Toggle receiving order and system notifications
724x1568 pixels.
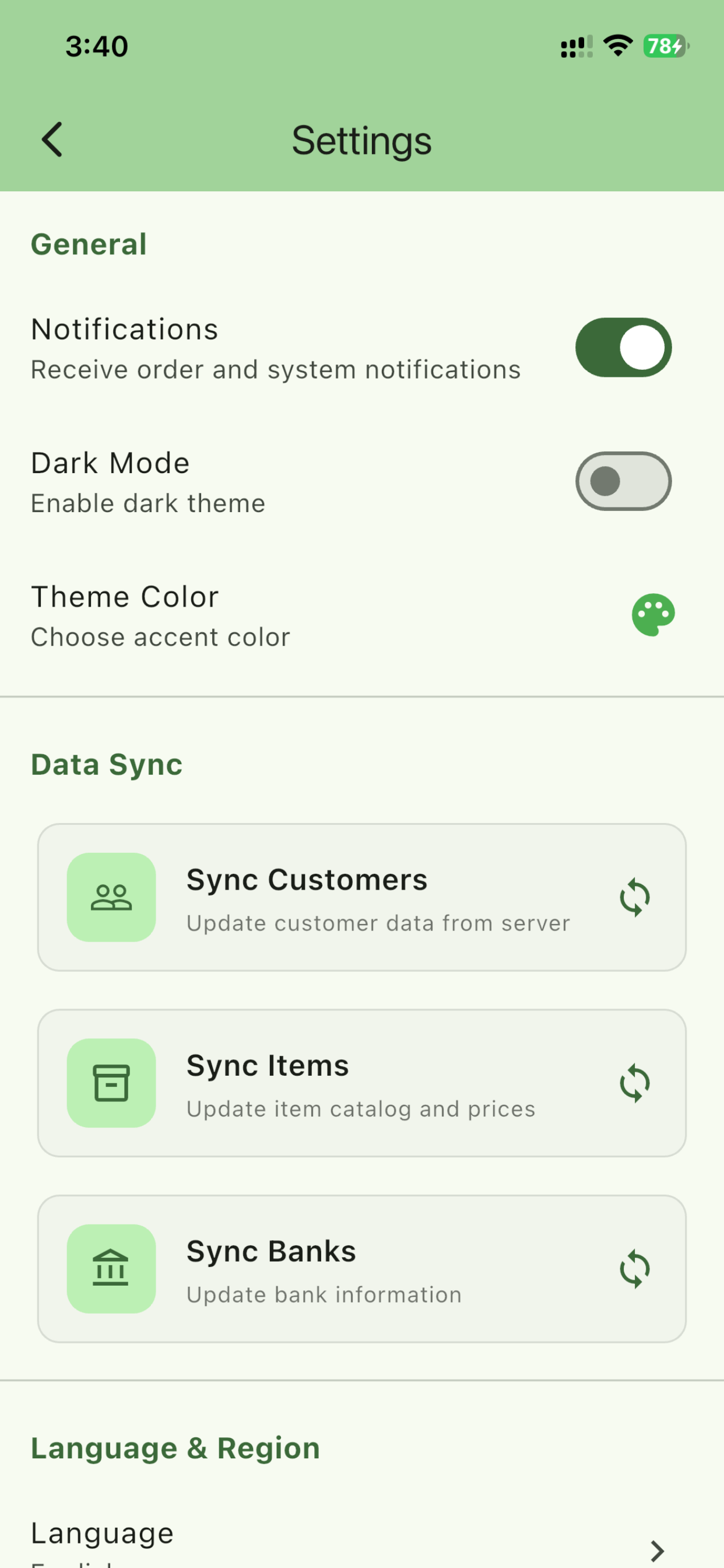pyautogui.click(x=622, y=347)
